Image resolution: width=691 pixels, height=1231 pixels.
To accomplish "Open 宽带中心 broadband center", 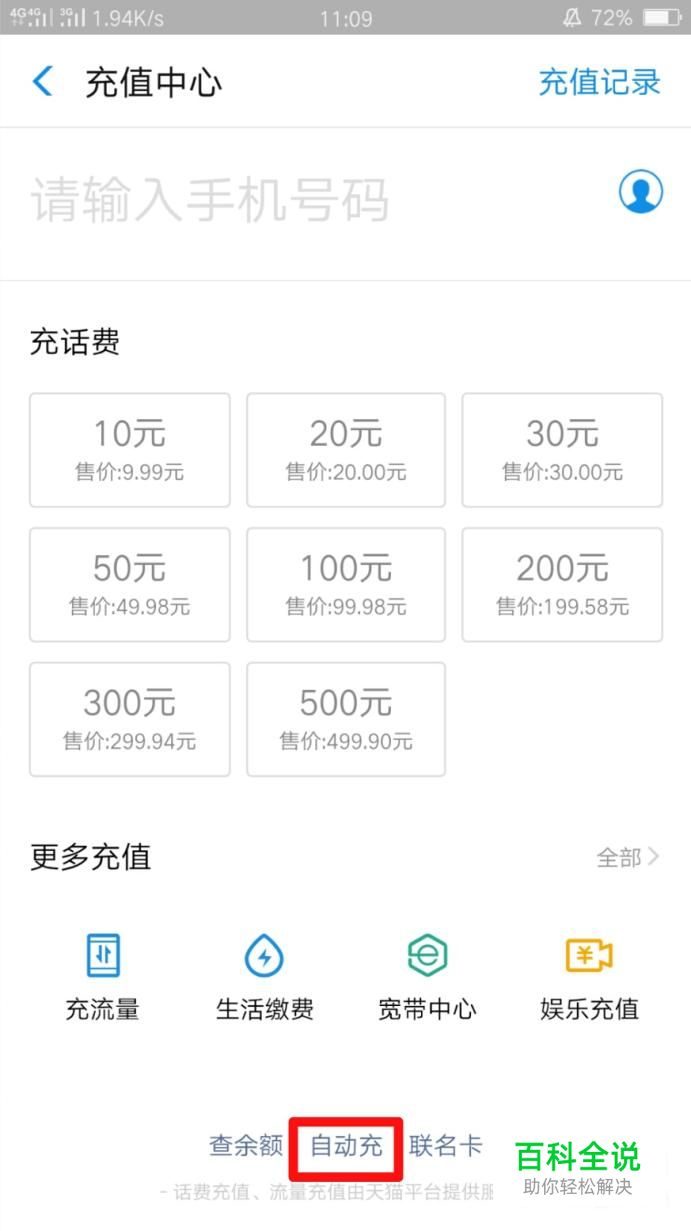I will pos(427,976).
